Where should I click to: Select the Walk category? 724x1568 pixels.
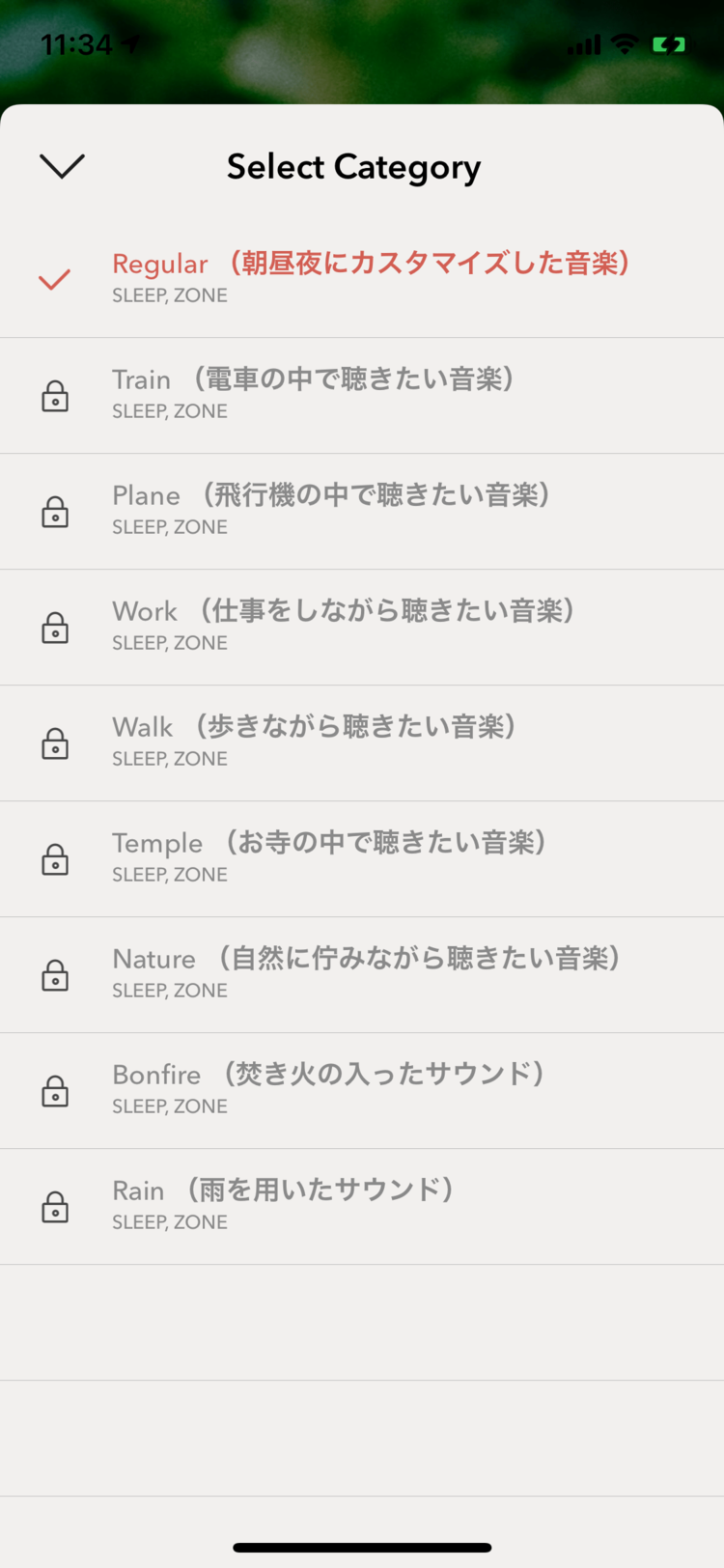click(x=362, y=743)
